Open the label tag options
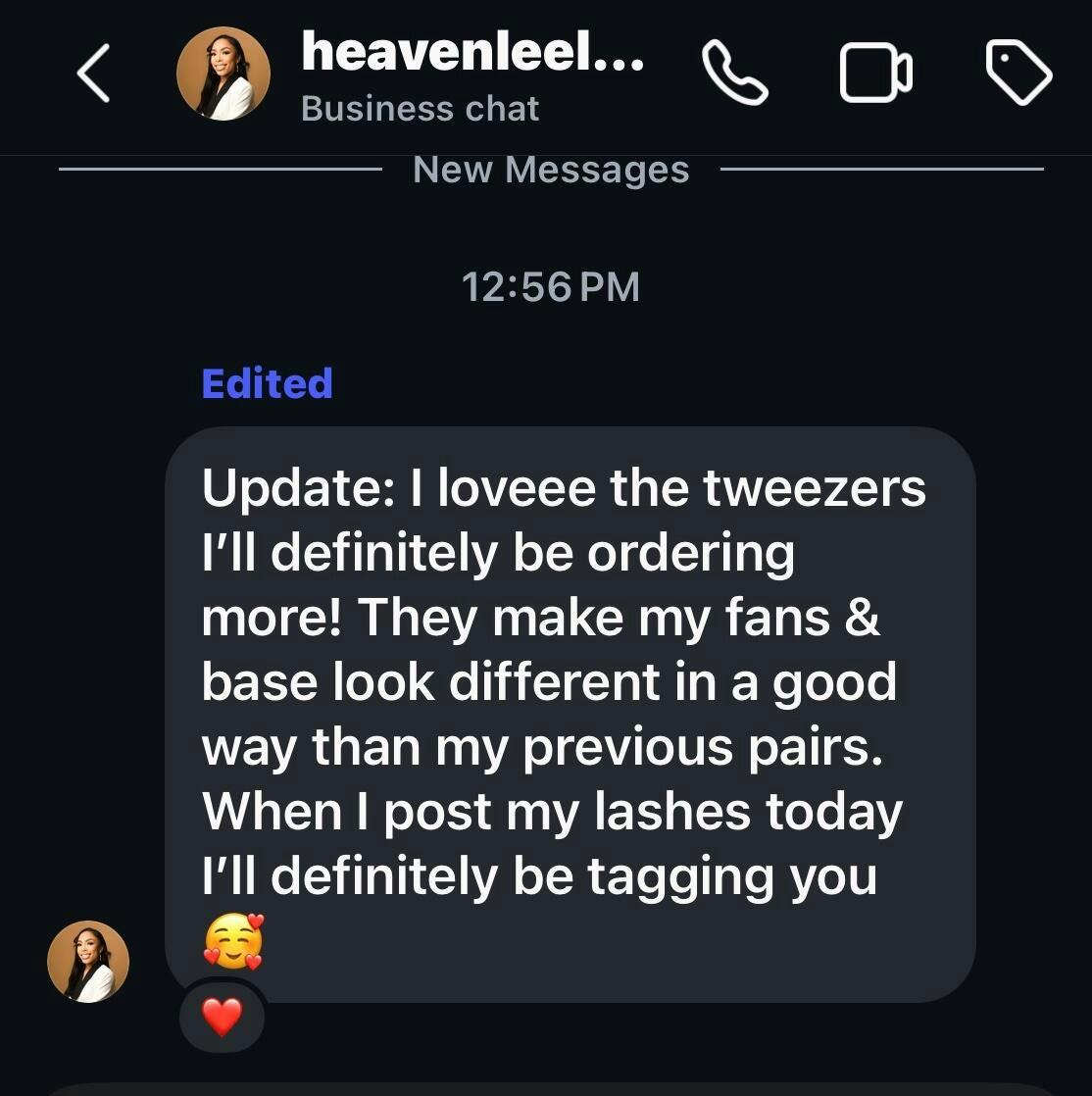 (1018, 75)
